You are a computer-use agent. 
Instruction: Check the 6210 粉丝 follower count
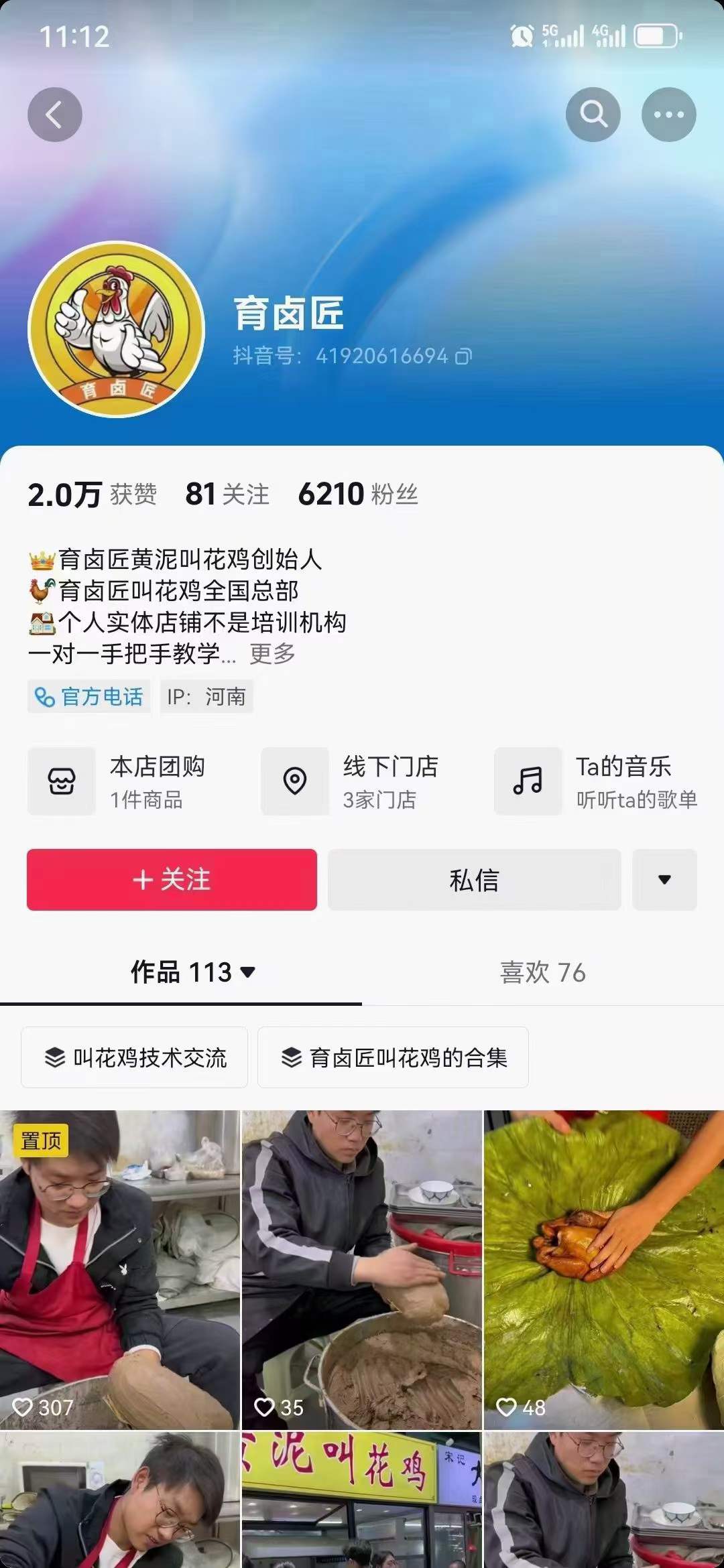[358, 496]
